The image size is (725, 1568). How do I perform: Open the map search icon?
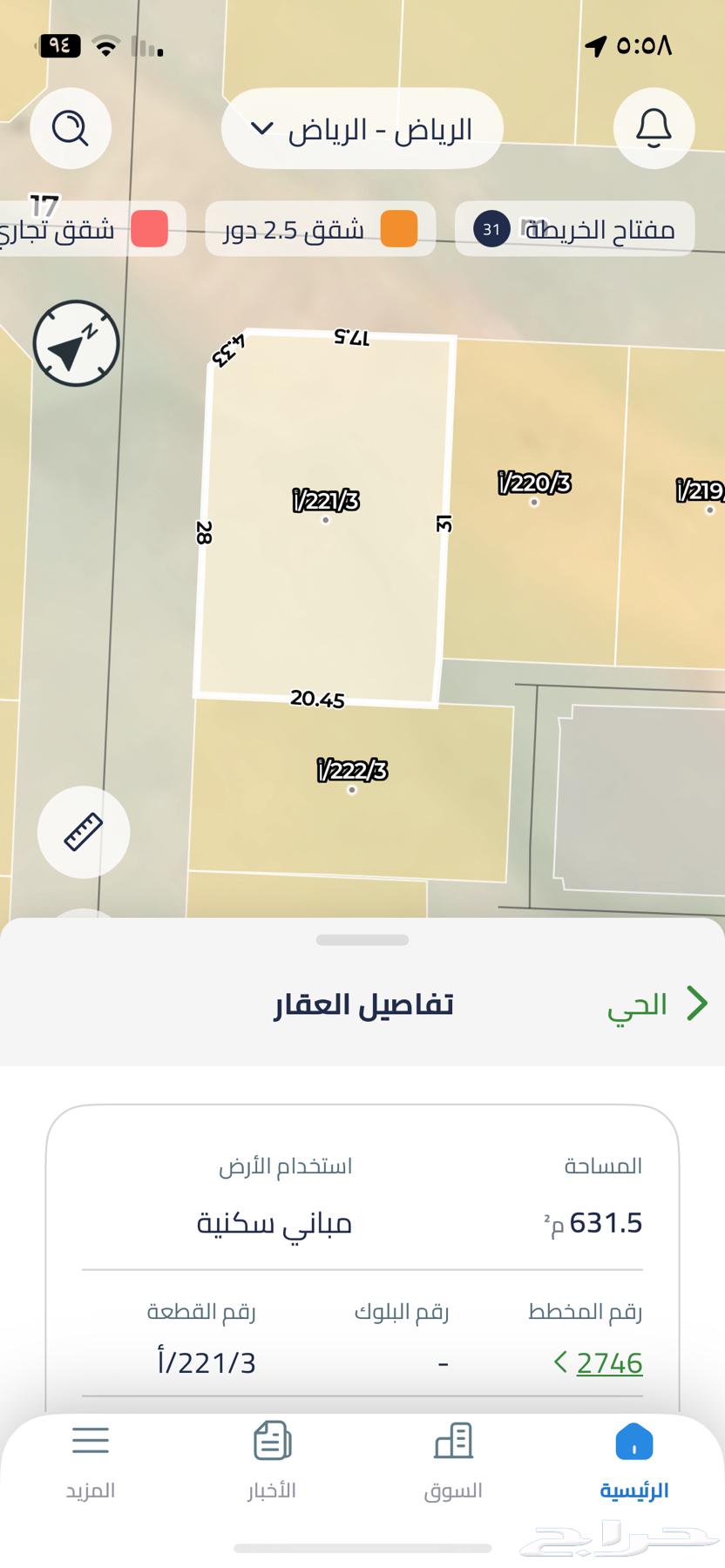pos(70,129)
